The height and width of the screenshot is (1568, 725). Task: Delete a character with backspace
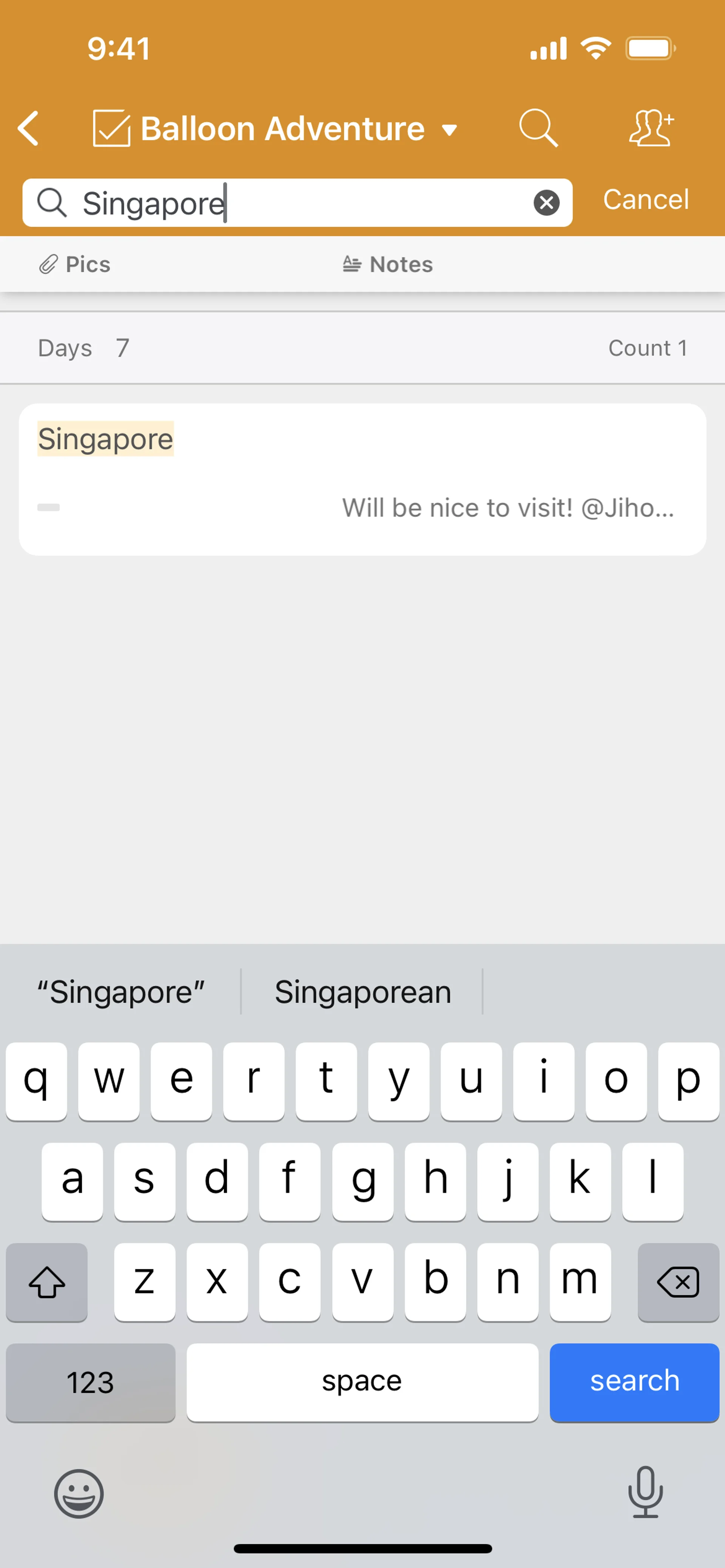click(677, 1282)
